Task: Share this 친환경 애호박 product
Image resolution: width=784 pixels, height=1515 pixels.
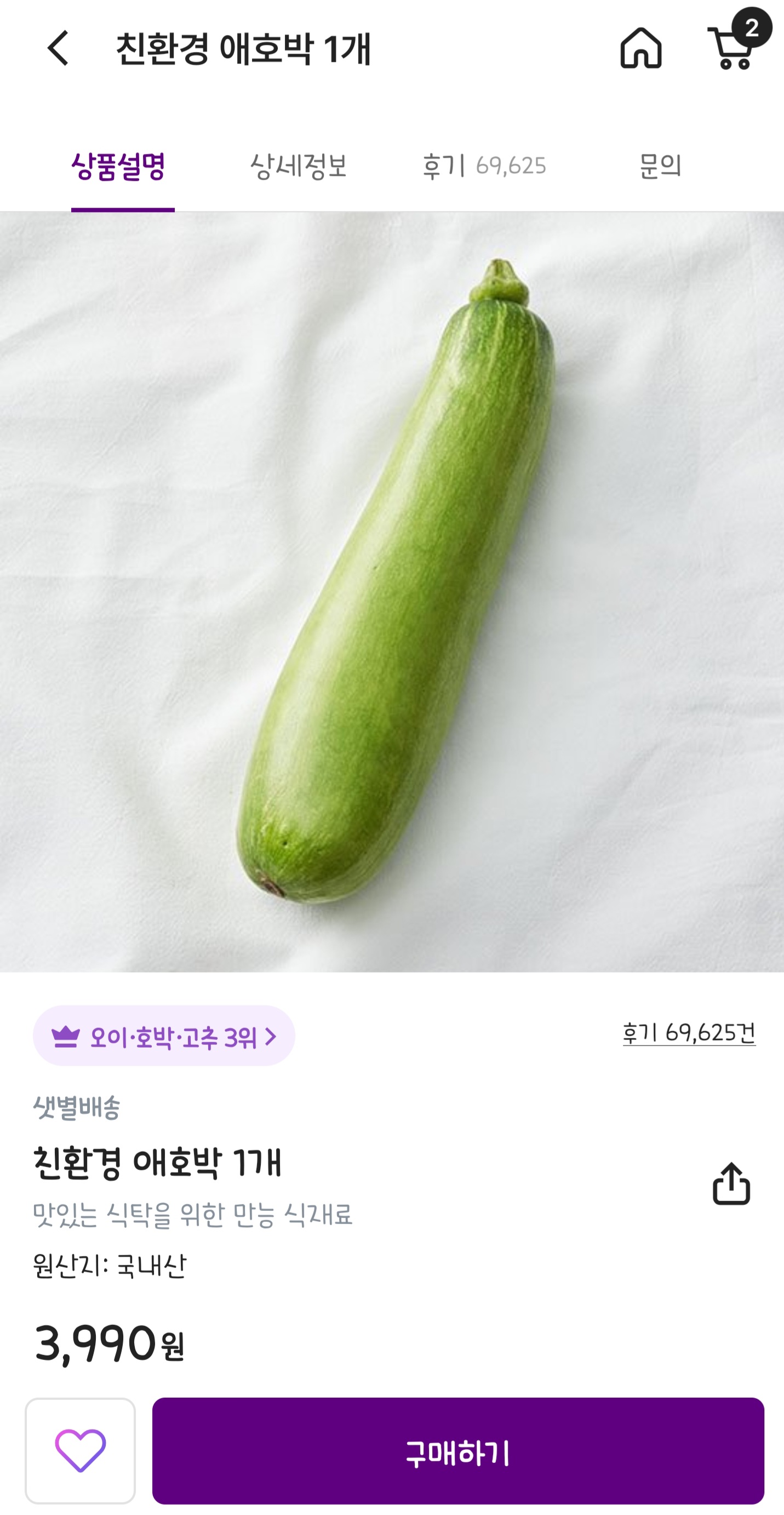Action: click(x=731, y=1184)
